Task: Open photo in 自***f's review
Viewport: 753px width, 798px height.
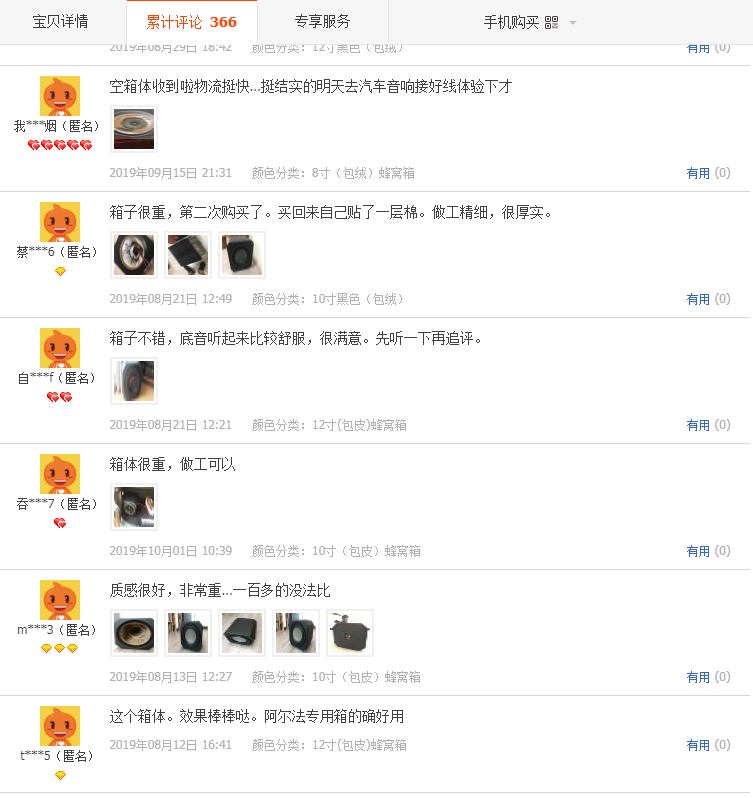Action: (134, 381)
